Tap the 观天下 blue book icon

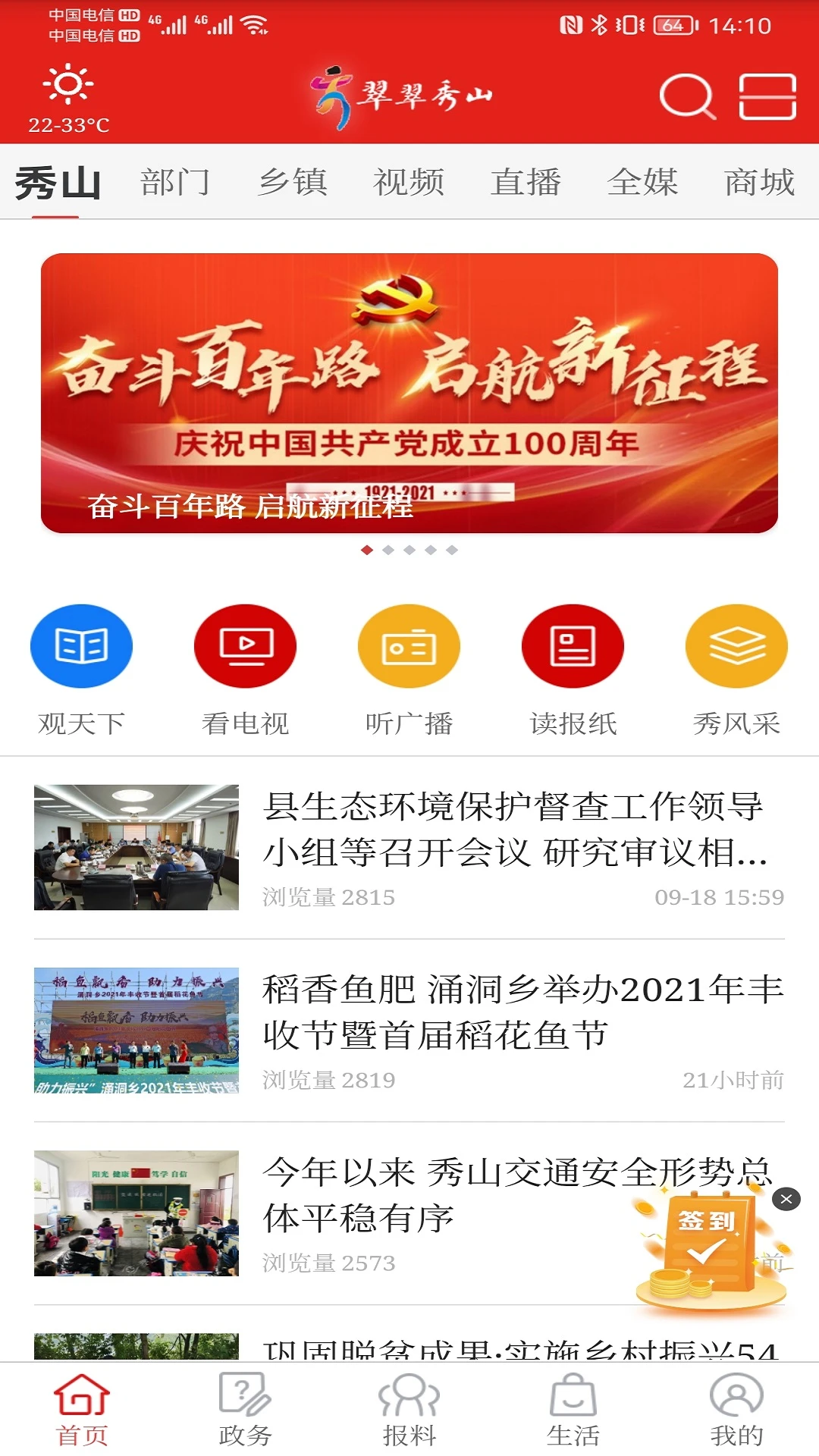pyautogui.click(x=81, y=646)
